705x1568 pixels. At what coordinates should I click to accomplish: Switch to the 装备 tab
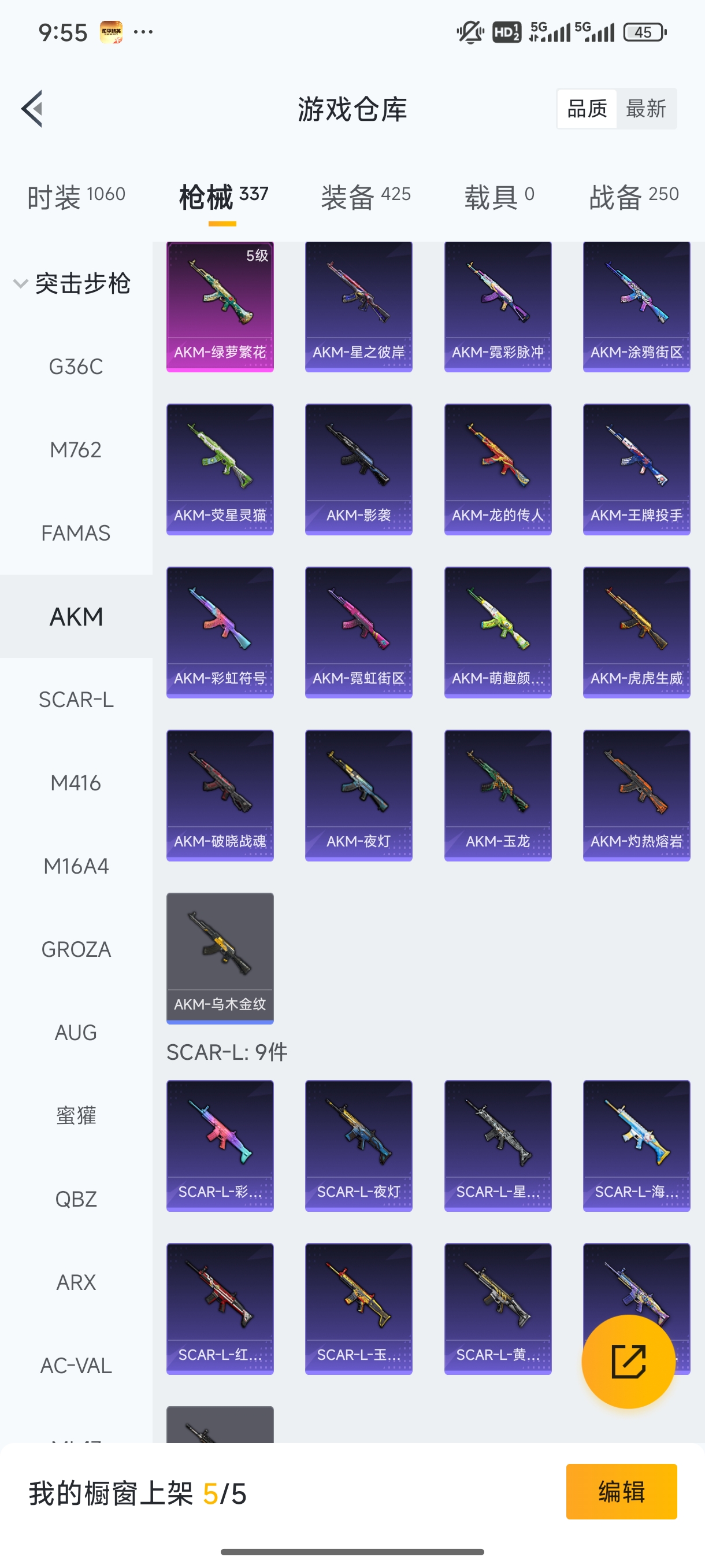coord(366,197)
